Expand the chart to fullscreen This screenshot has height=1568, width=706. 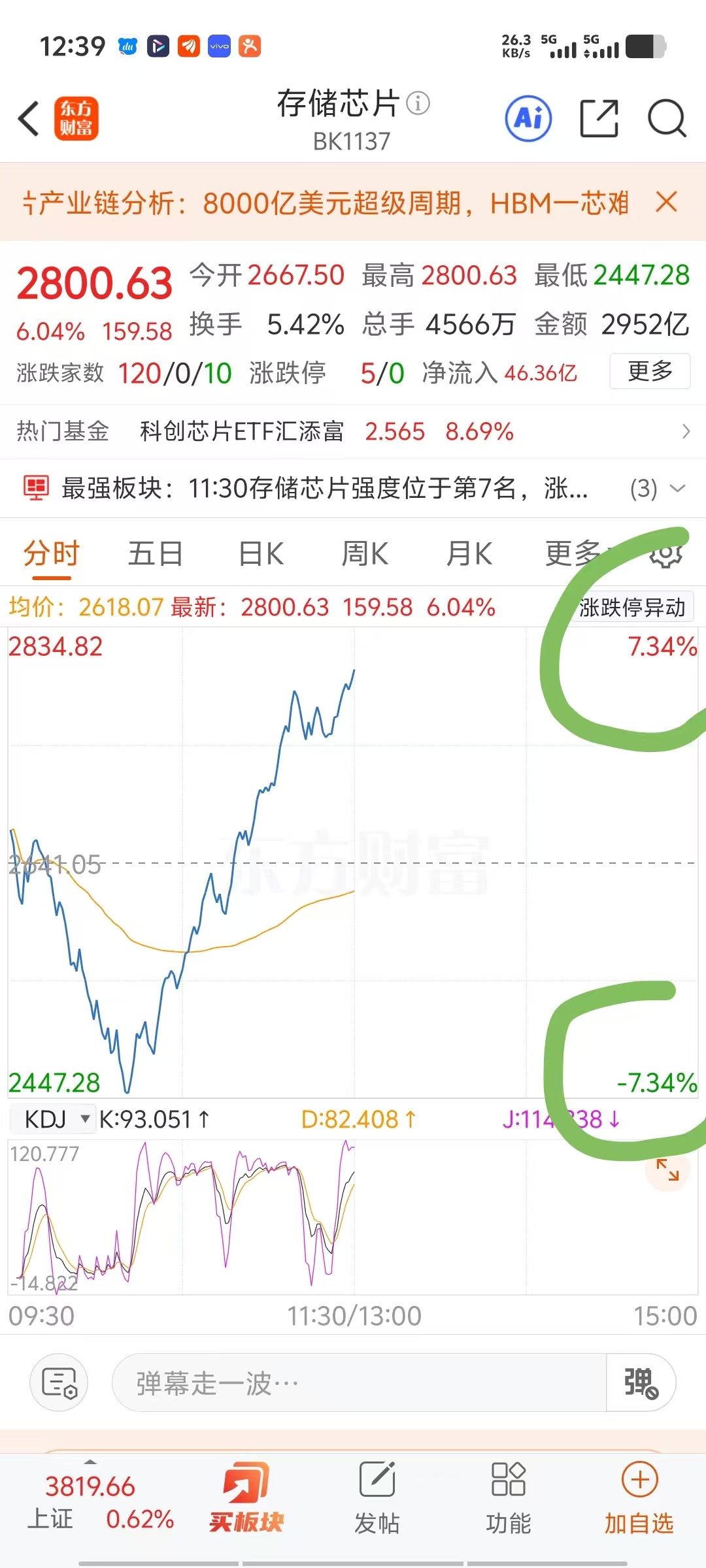(x=667, y=1169)
